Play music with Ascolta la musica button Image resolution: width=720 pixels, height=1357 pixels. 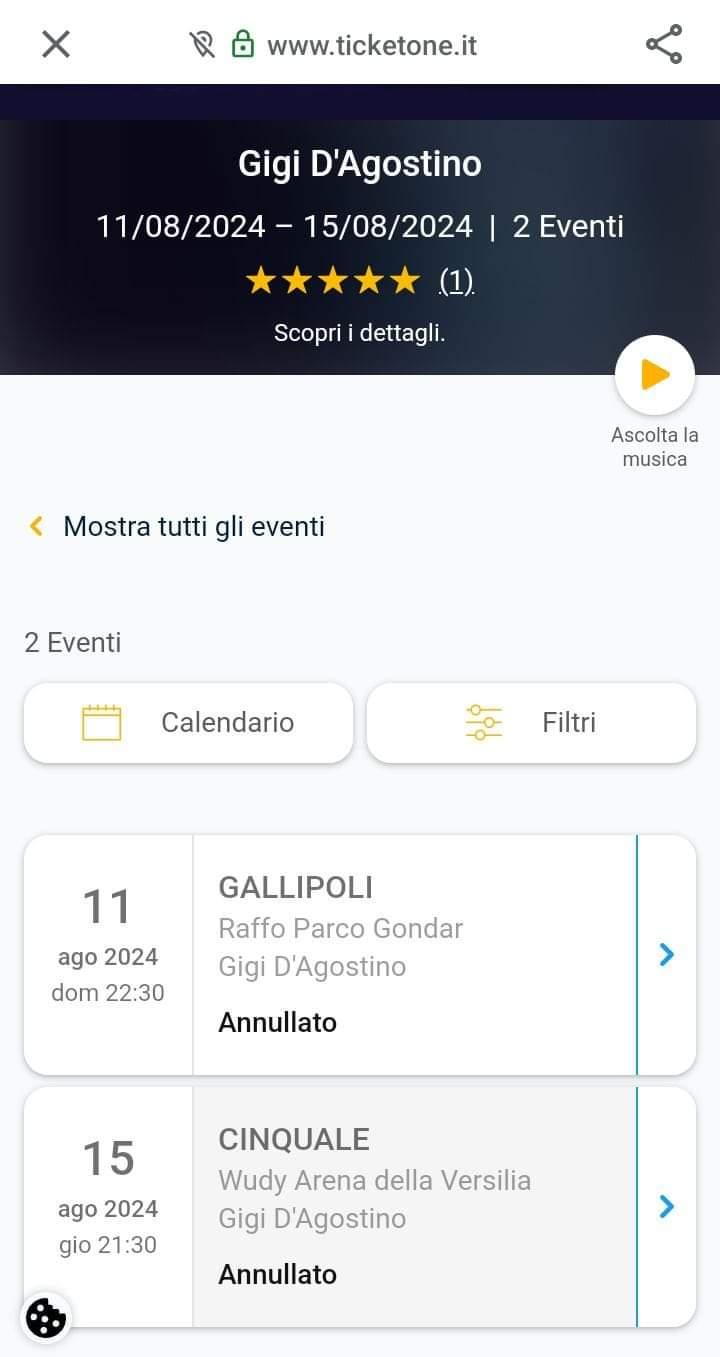(655, 375)
